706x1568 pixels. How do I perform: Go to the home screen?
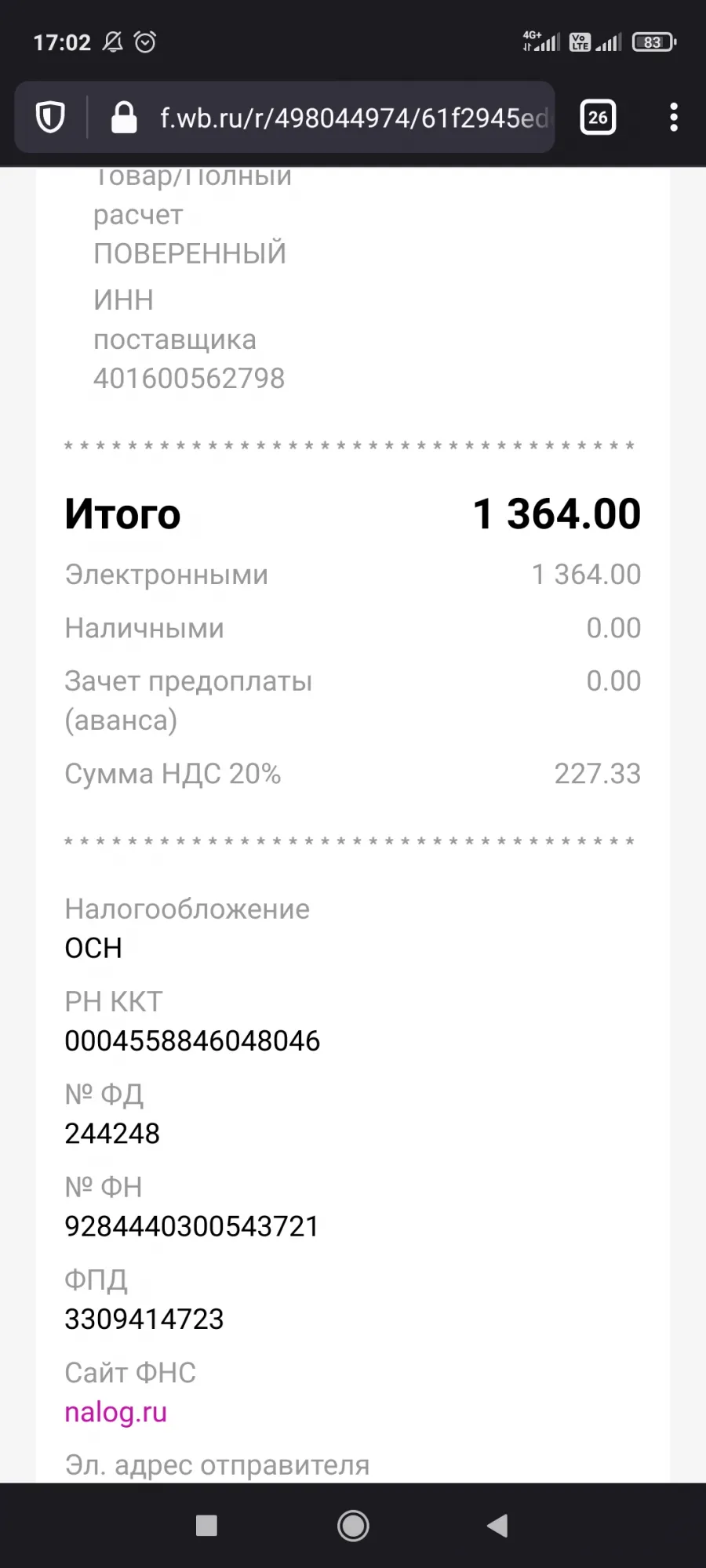point(353,1526)
